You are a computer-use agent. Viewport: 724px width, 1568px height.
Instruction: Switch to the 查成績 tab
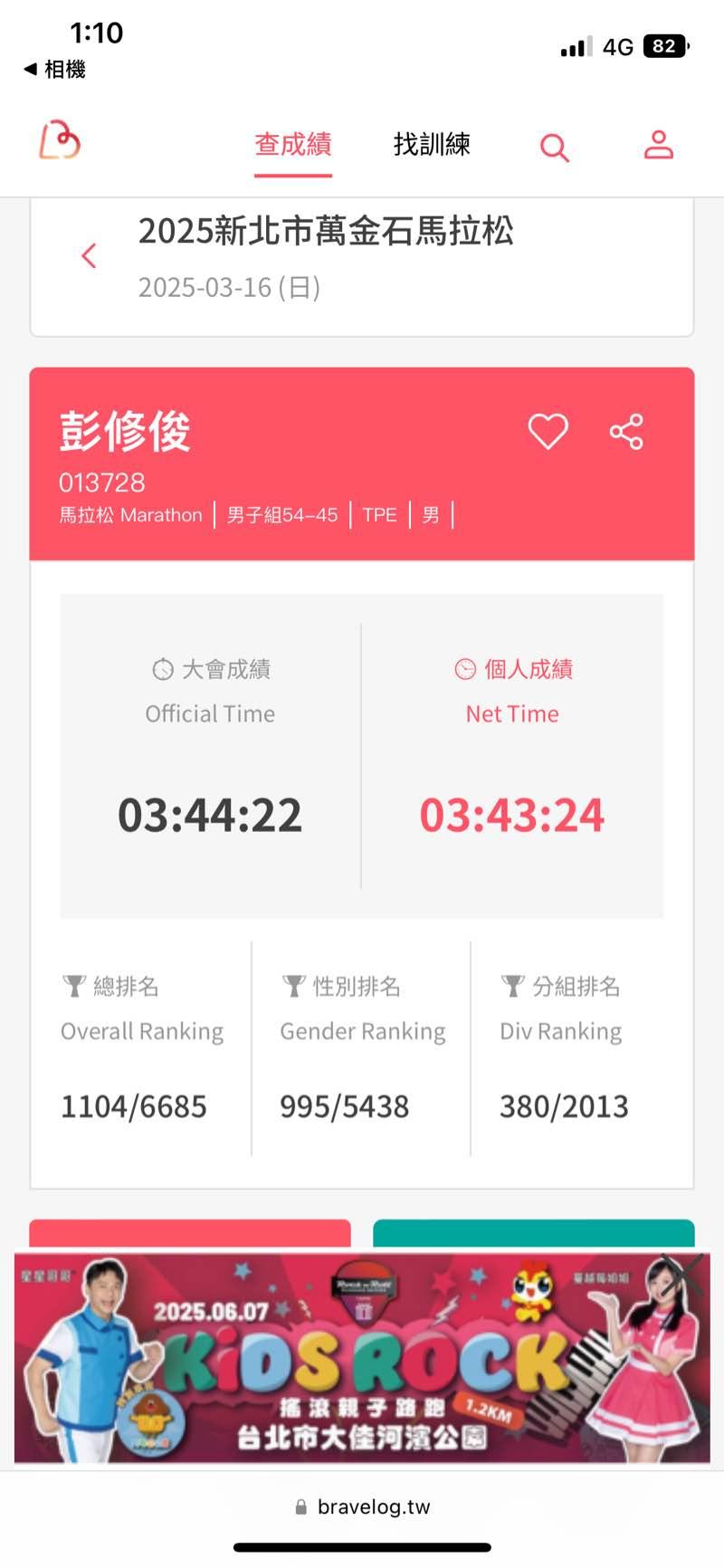tap(292, 145)
